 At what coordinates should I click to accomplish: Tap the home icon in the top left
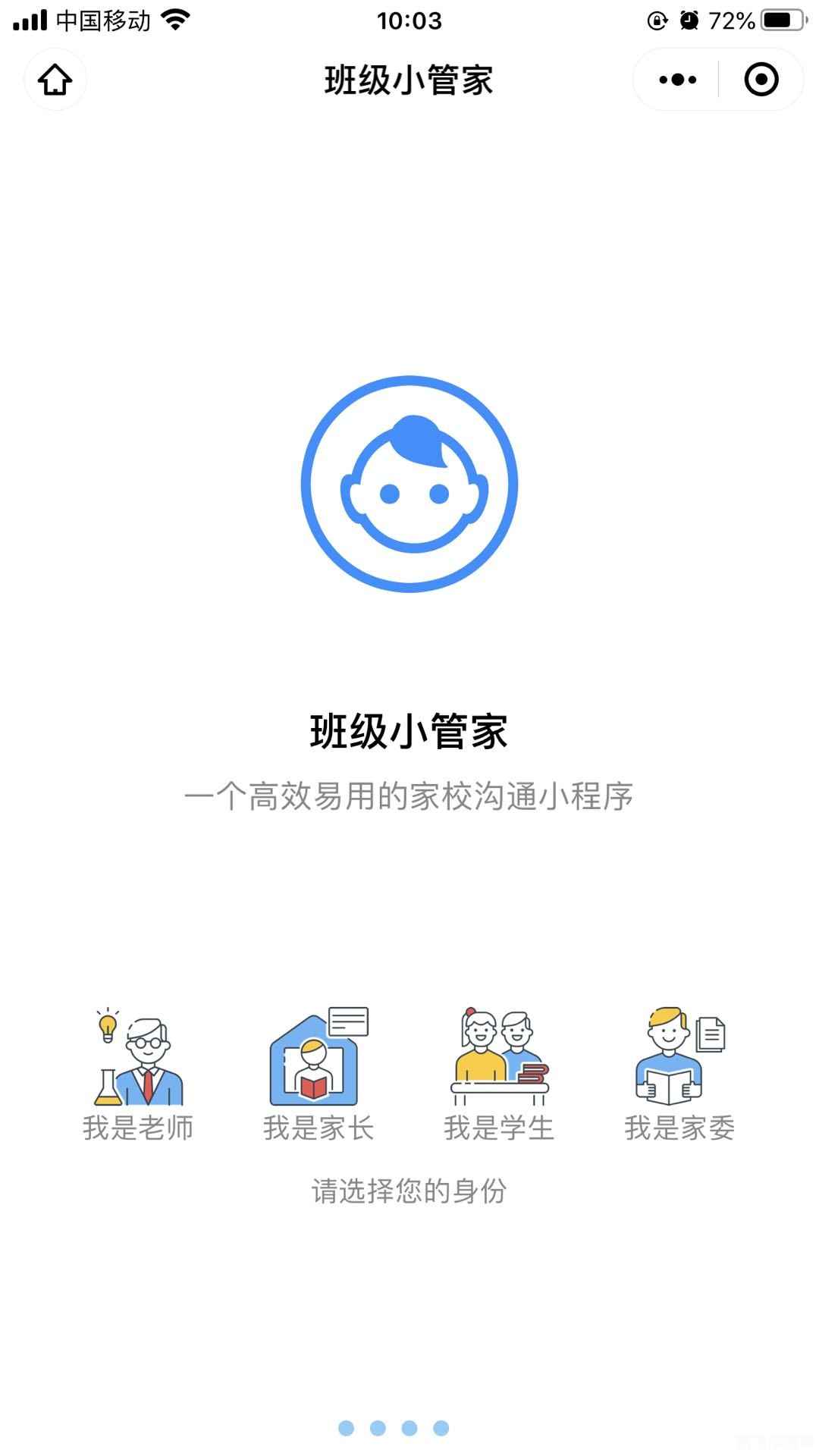click(55, 79)
